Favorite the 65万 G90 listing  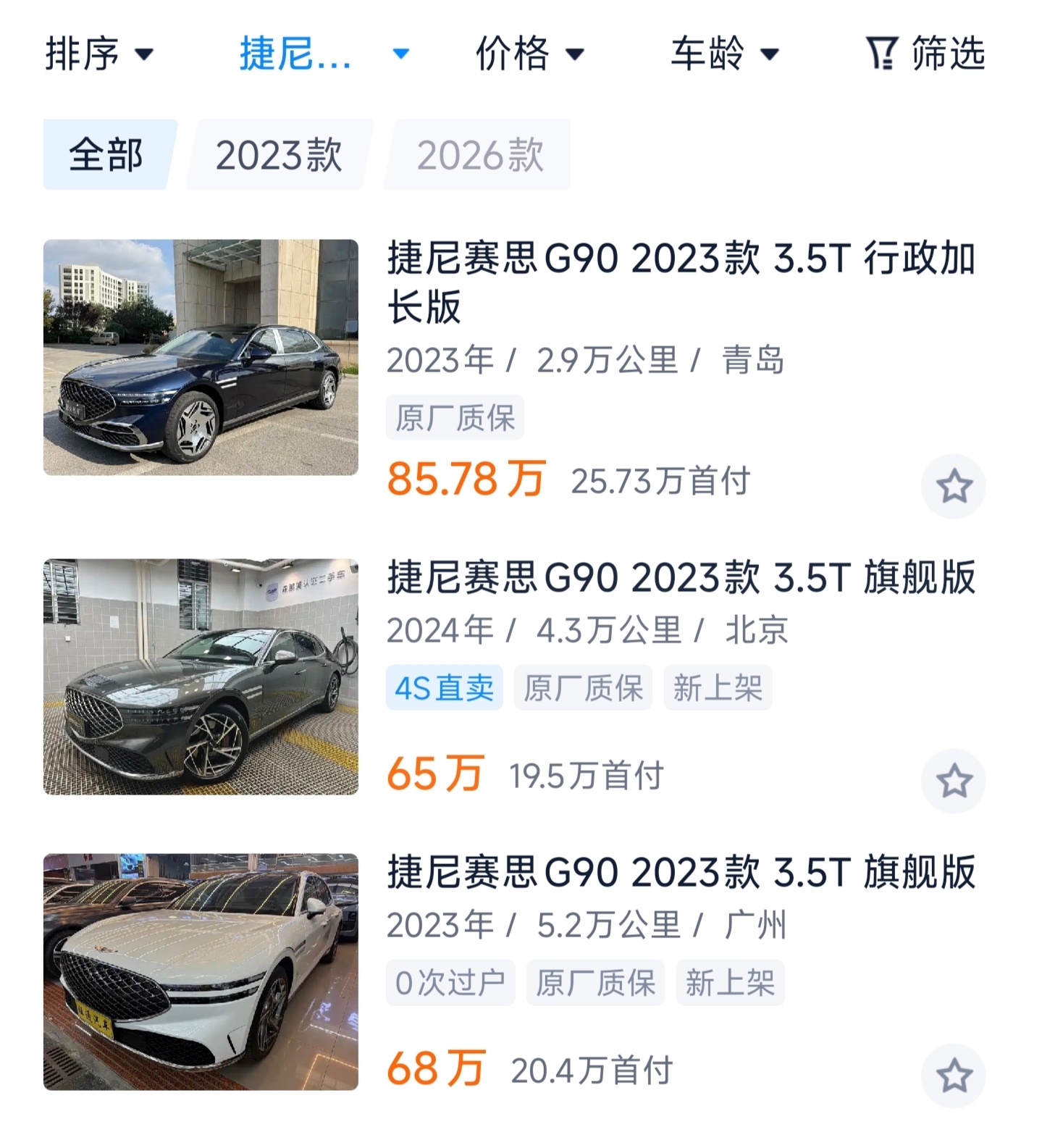tap(954, 781)
